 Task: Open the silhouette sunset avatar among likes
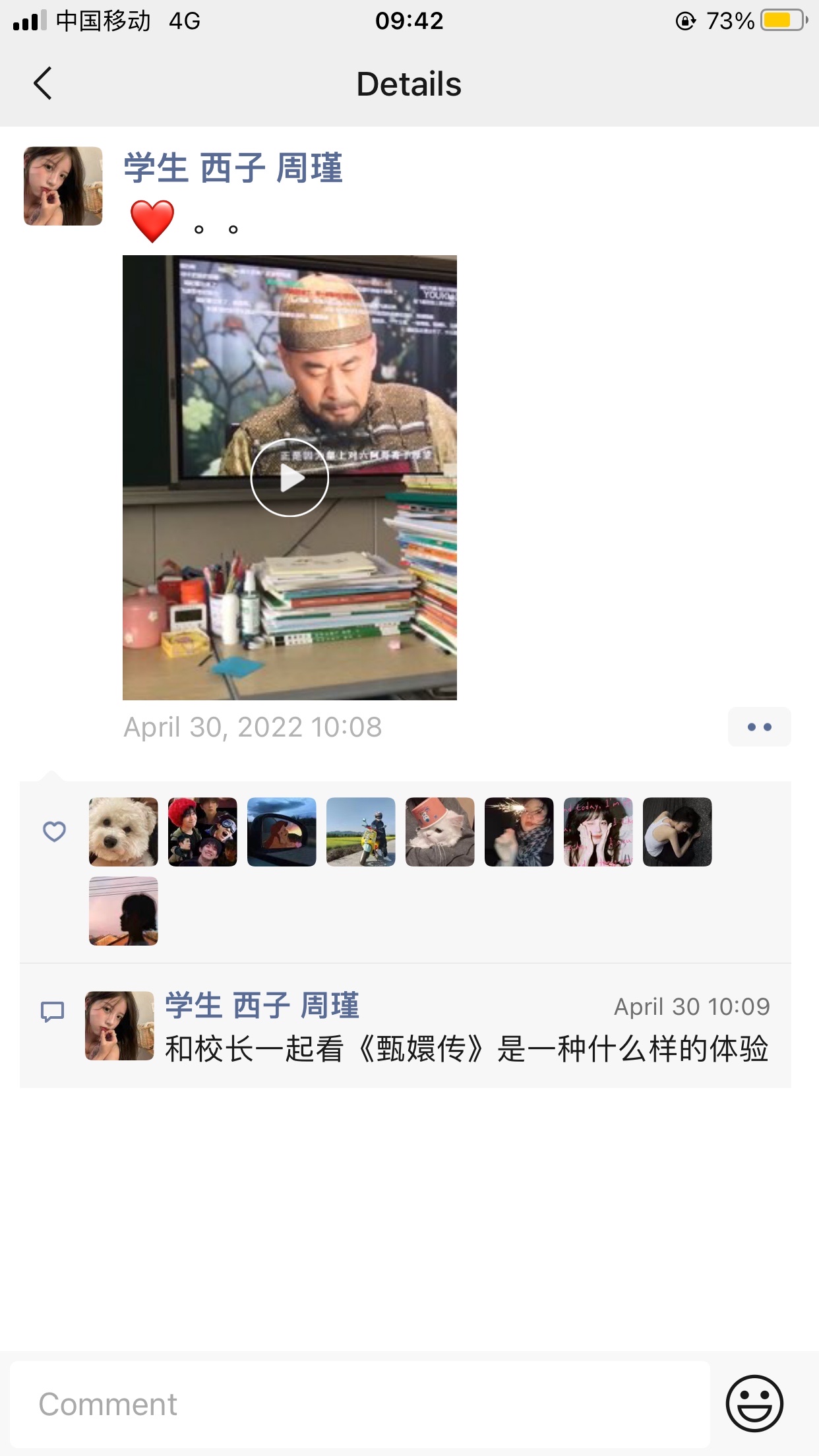[x=123, y=911]
